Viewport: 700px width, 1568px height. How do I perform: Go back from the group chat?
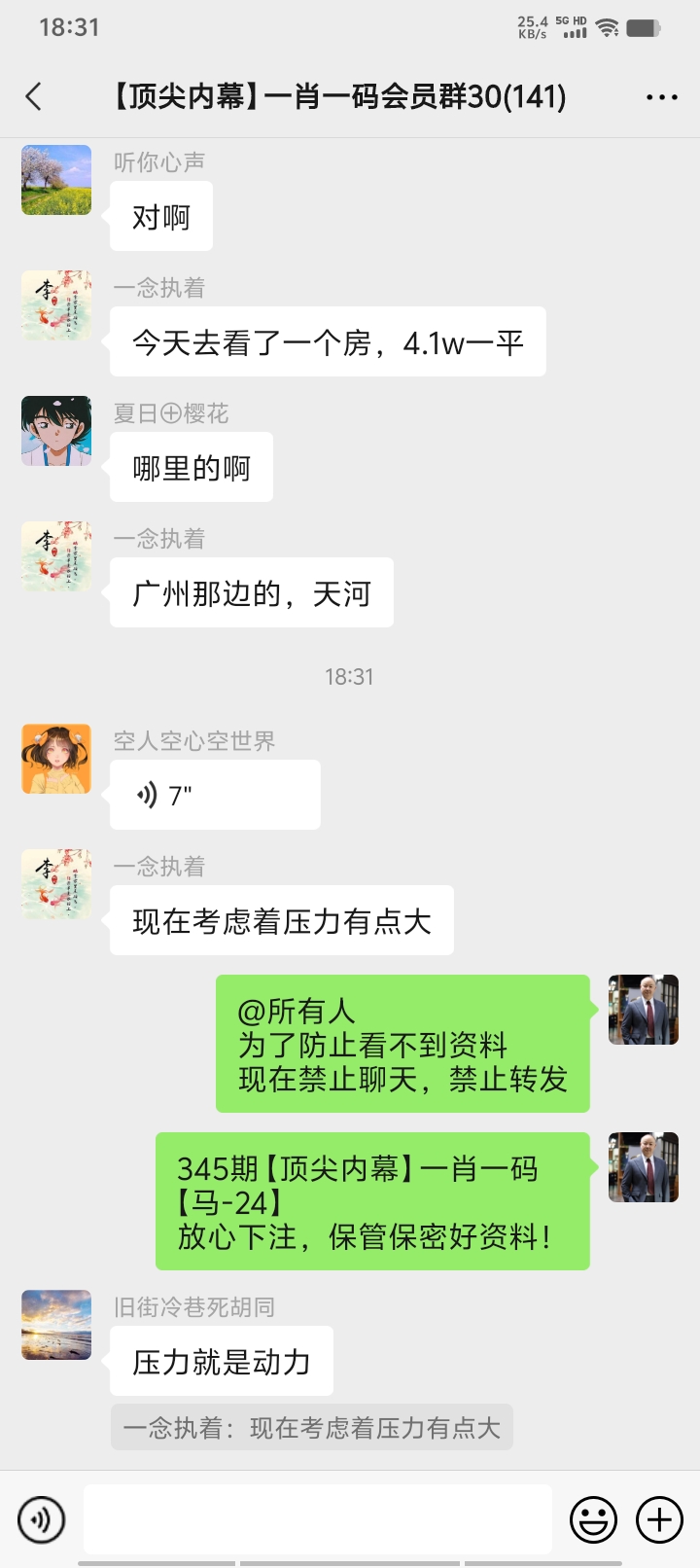pos(35,96)
